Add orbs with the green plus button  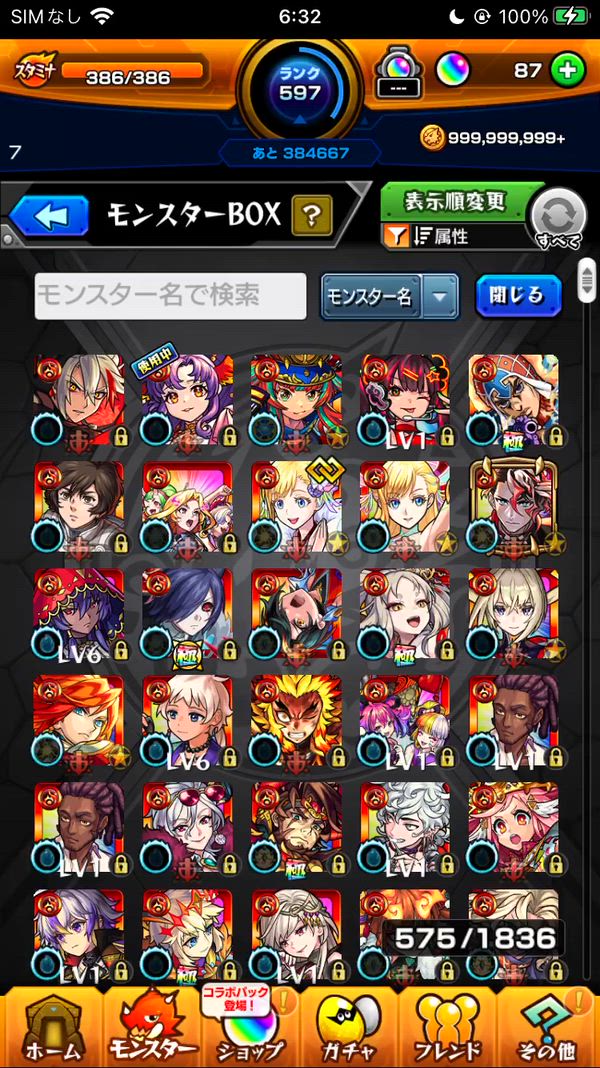coord(567,70)
